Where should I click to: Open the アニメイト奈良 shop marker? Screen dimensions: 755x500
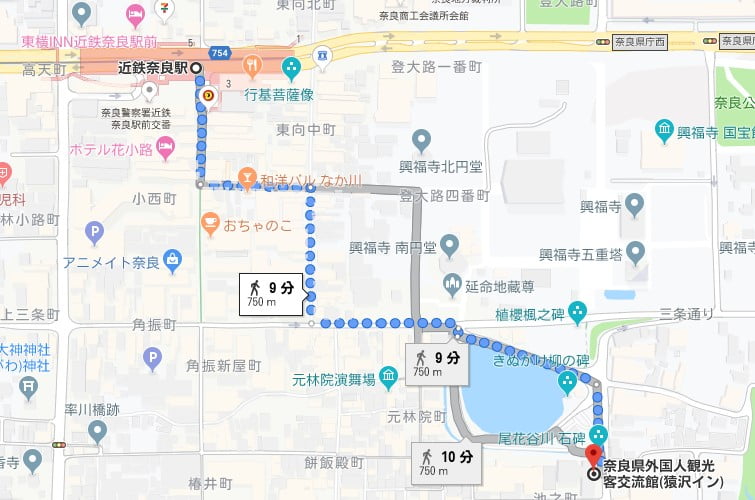[x=175, y=262]
